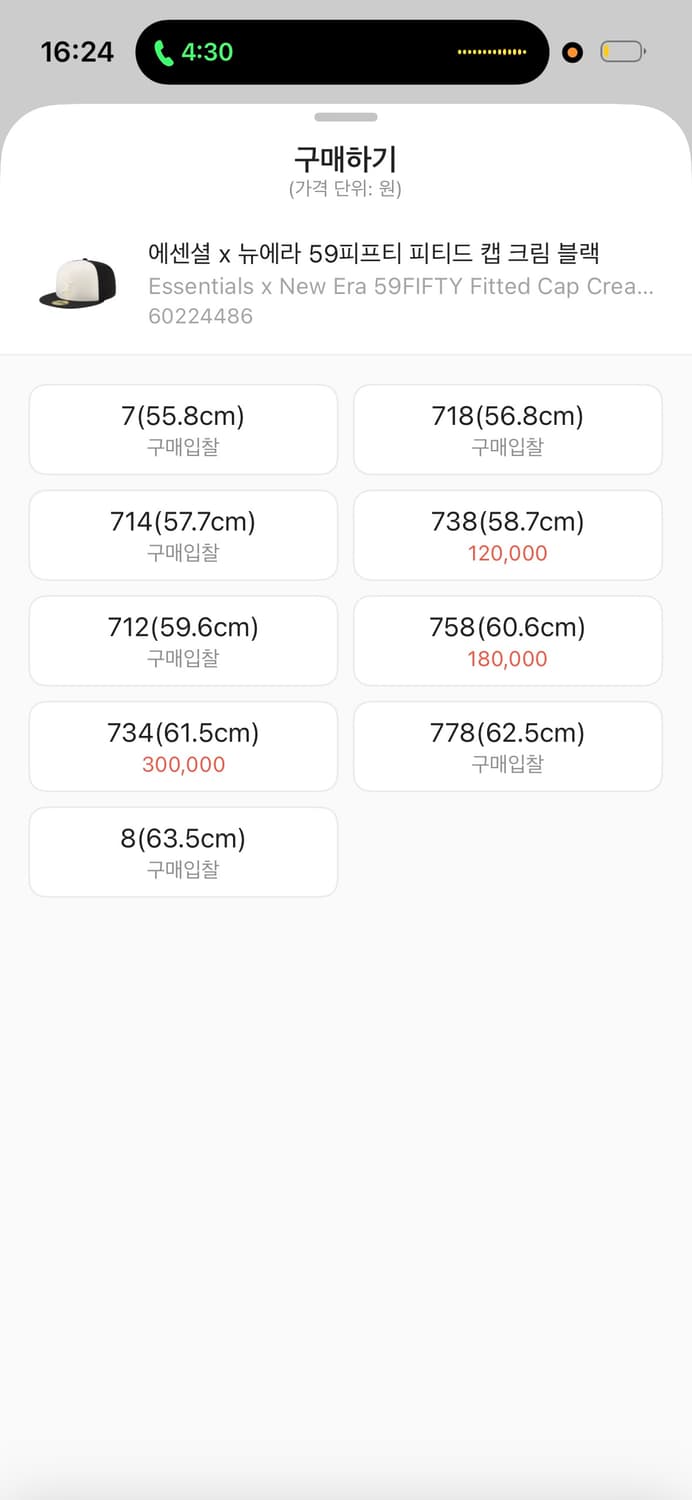Select size 712(59.6cm)
The width and height of the screenshot is (692, 1500).
click(x=183, y=641)
